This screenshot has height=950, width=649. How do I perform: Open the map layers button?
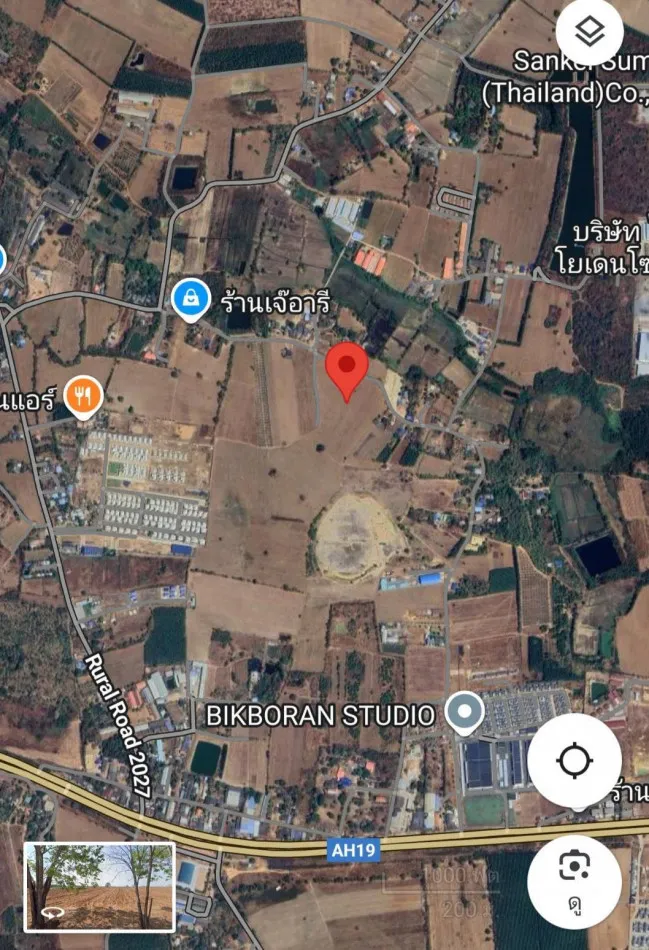590,35
